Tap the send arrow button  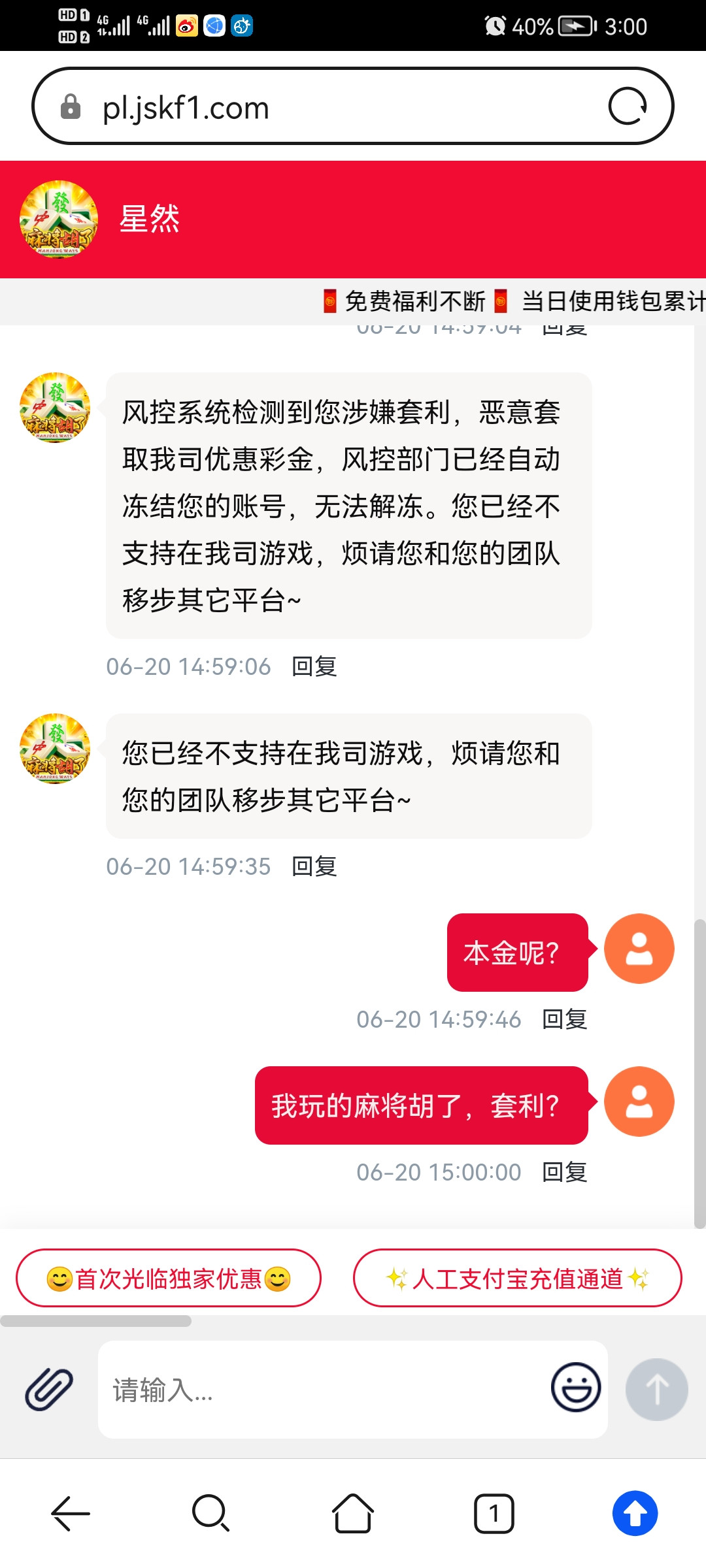tap(656, 1389)
